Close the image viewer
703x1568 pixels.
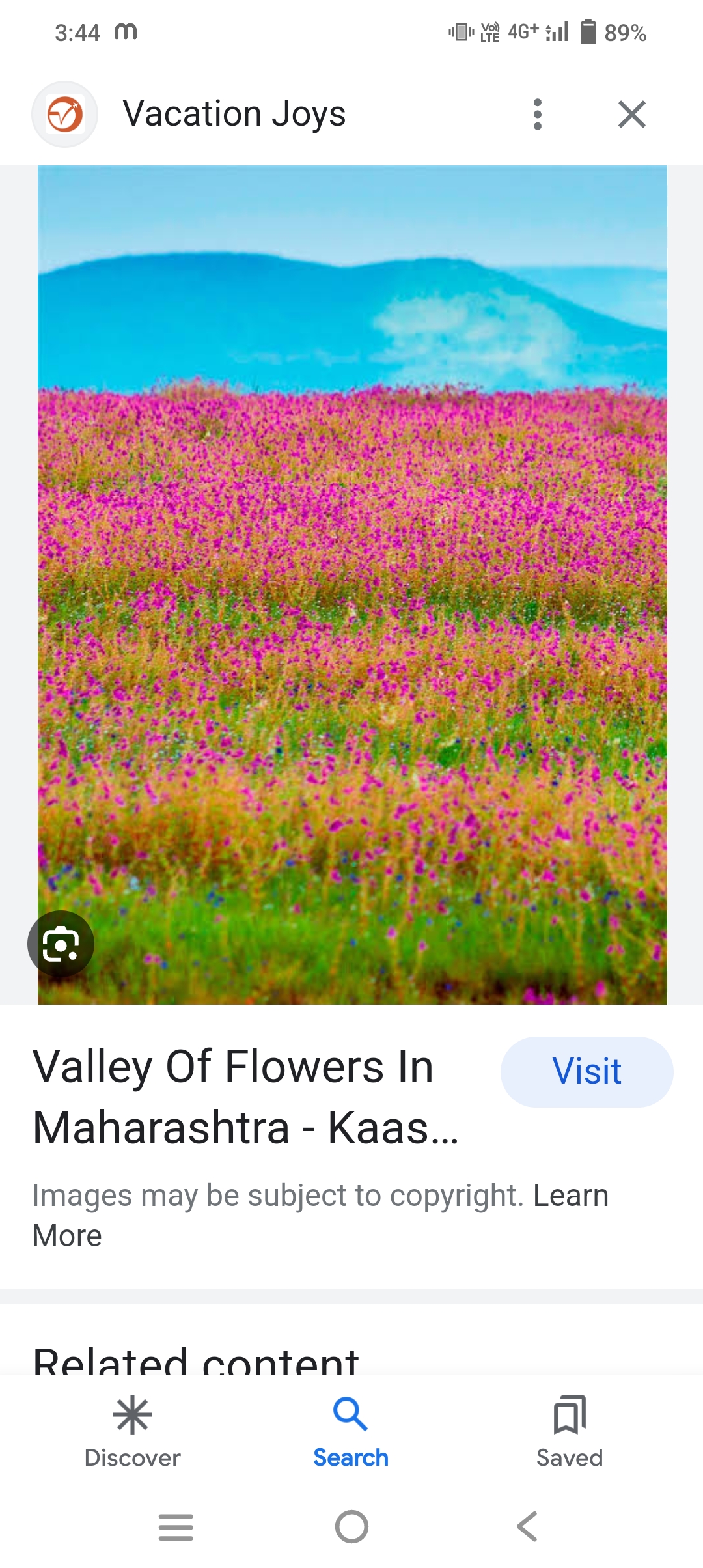[x=631, y=115]
